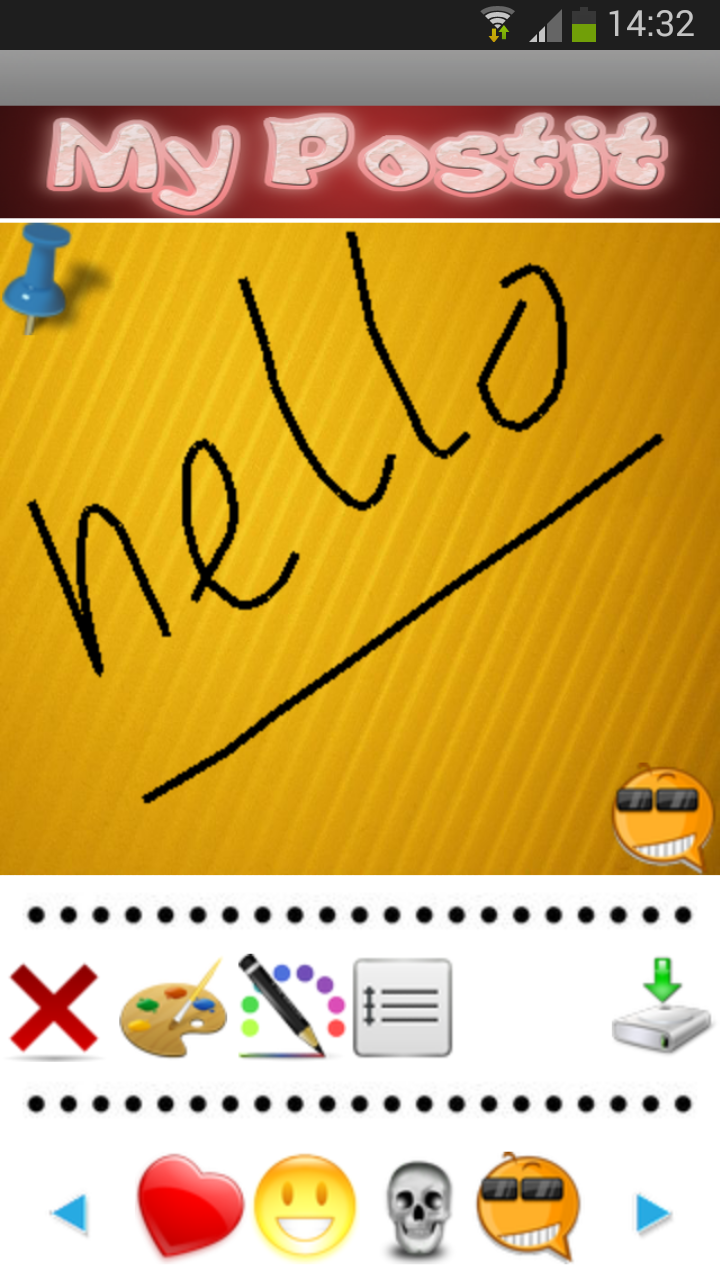This screenshot has width=720, height=1280.
Task: Save the postit with the download icon
Action: tap(662, 1005)
